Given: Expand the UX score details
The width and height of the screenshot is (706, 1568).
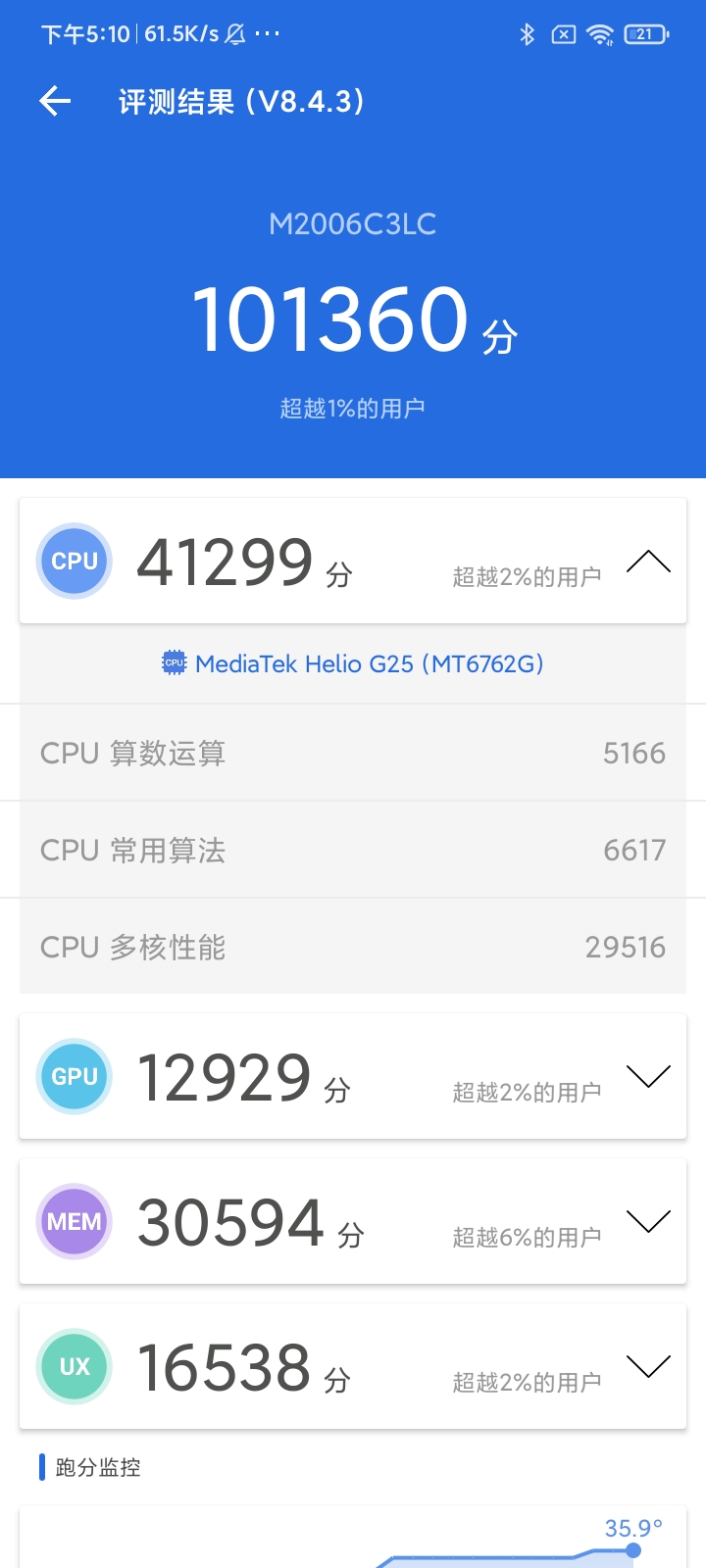Looking at the screenshot, I should coord(648,1366).
